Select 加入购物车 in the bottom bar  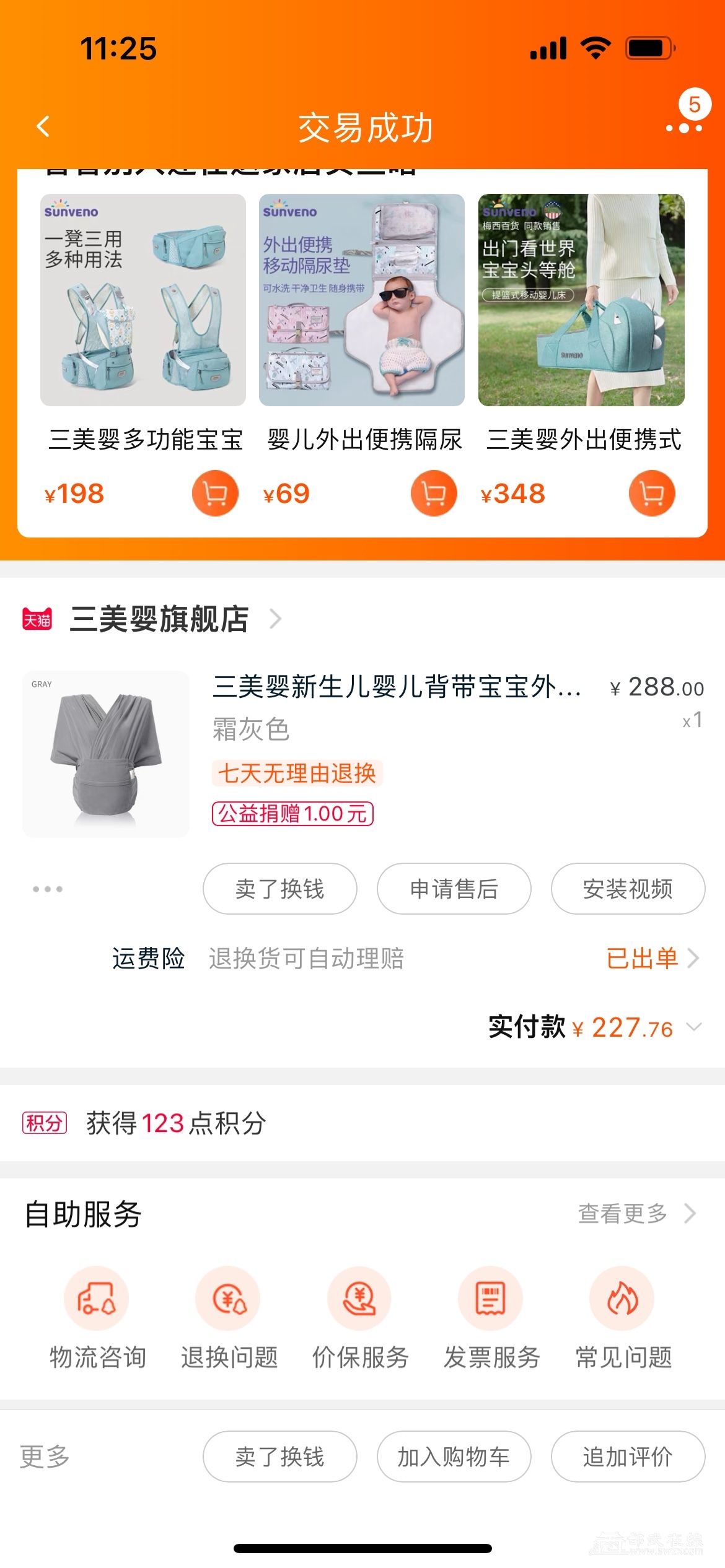pos(454,1457)
